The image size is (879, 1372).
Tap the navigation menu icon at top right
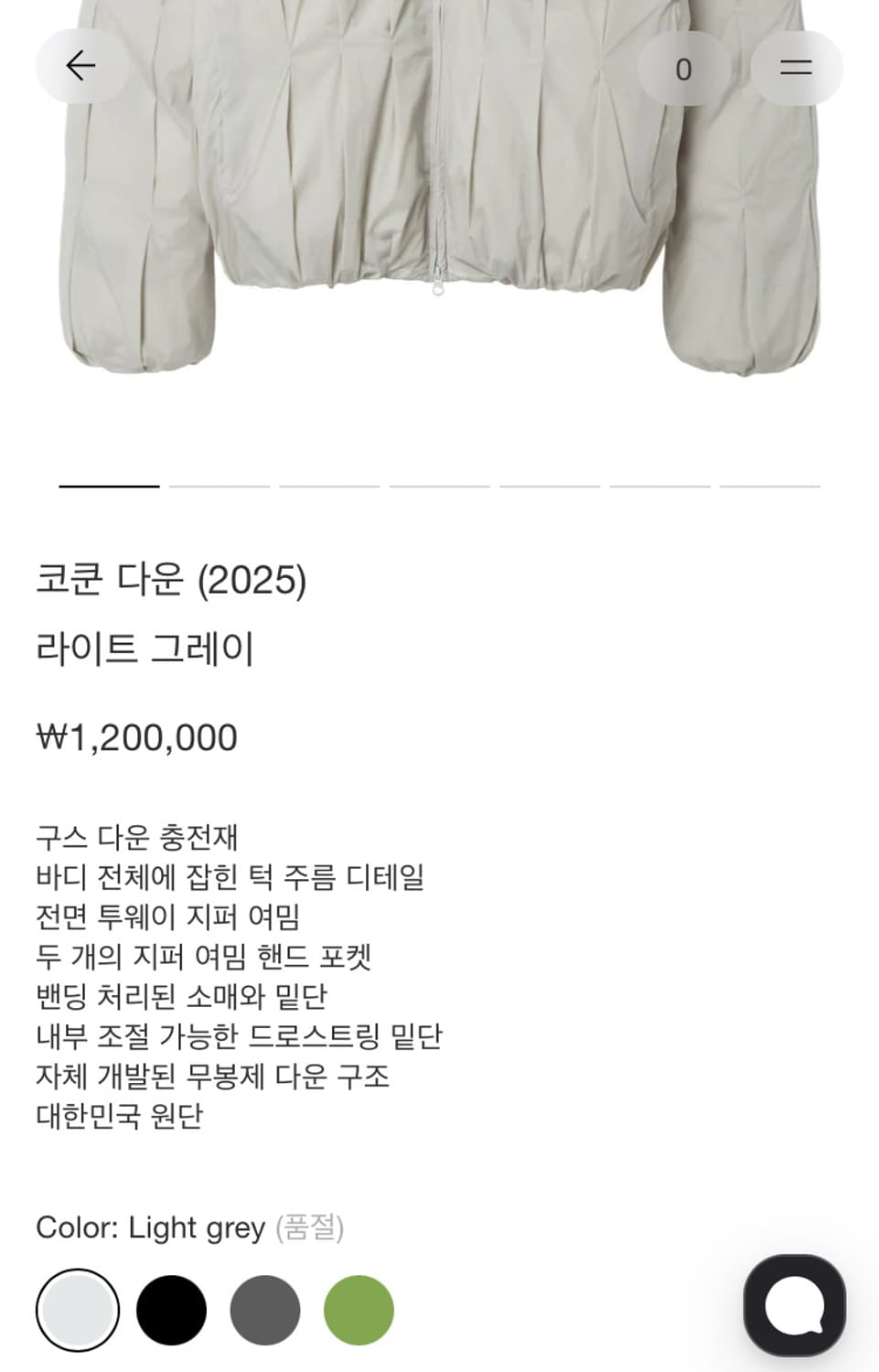[797, 66]
